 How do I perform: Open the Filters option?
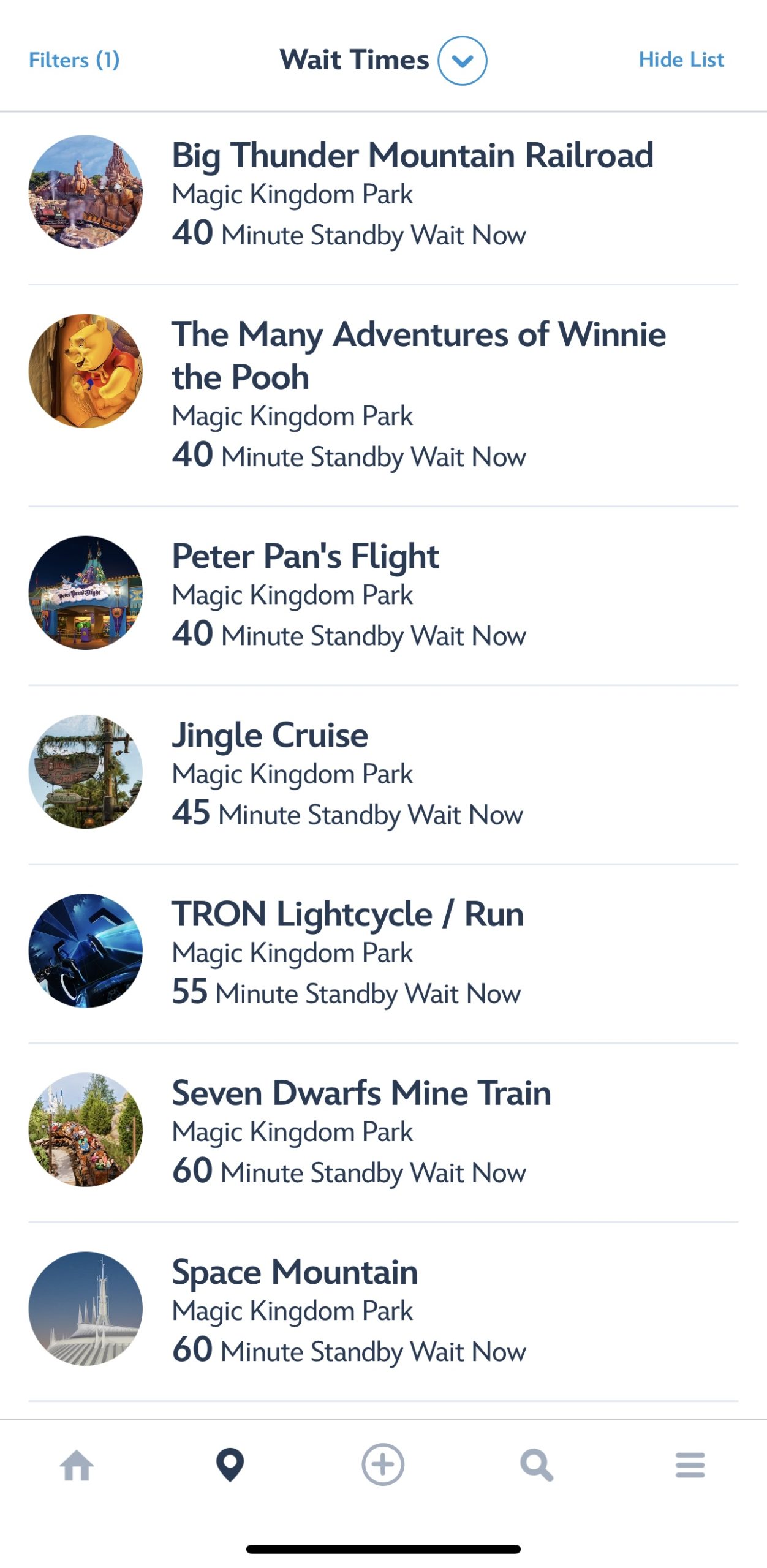coord(74,60)
